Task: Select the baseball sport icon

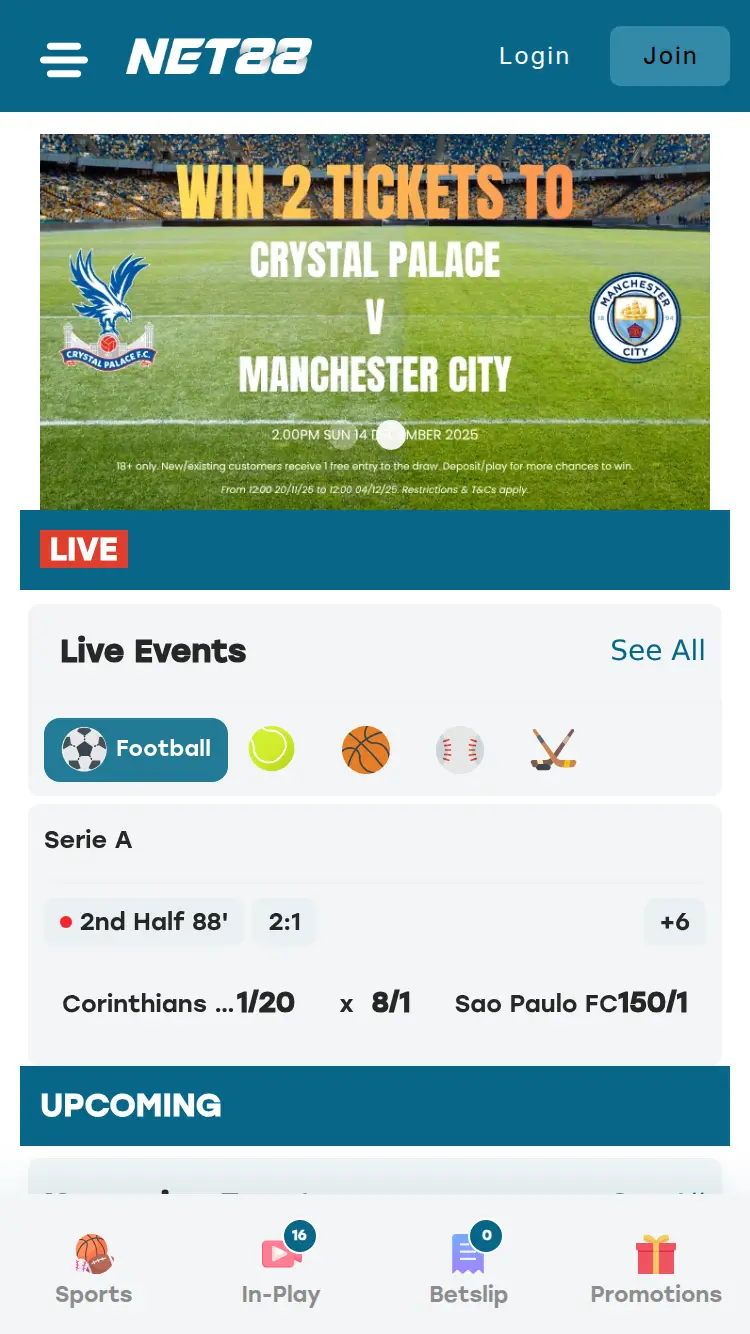Action: click(460, 749)
